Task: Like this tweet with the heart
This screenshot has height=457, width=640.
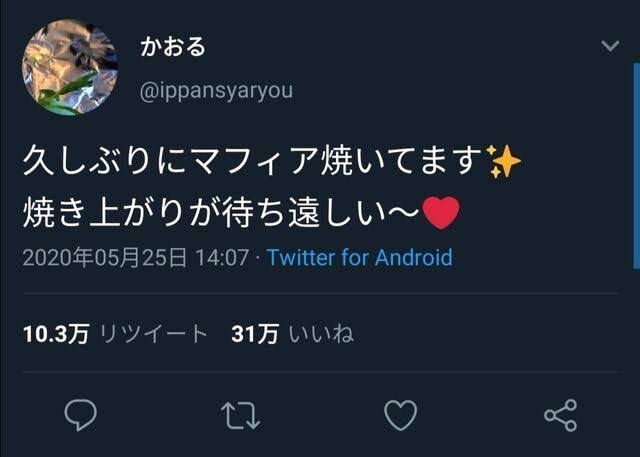Action: [400, 414]
